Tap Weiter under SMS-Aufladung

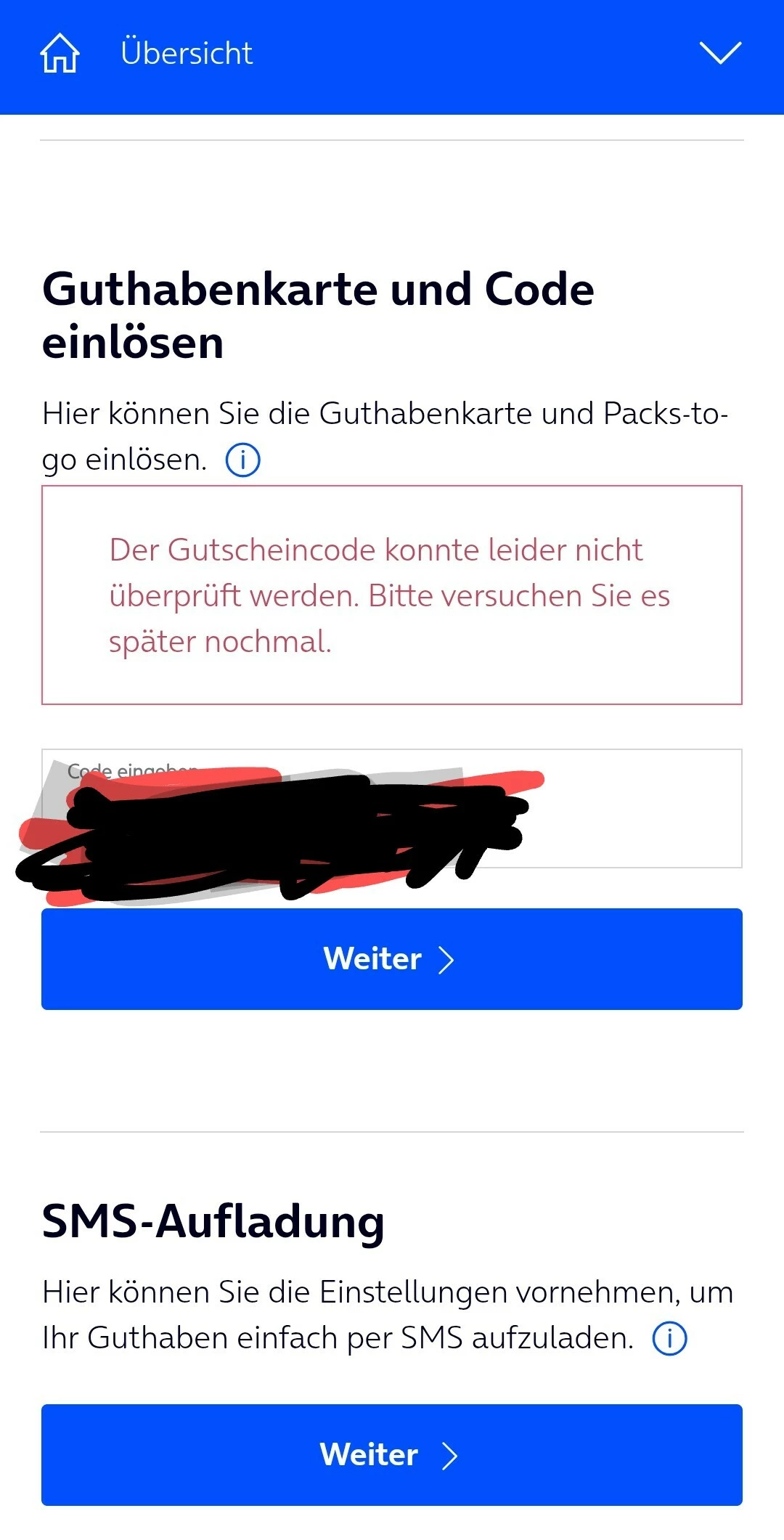tap(392, 1455)
